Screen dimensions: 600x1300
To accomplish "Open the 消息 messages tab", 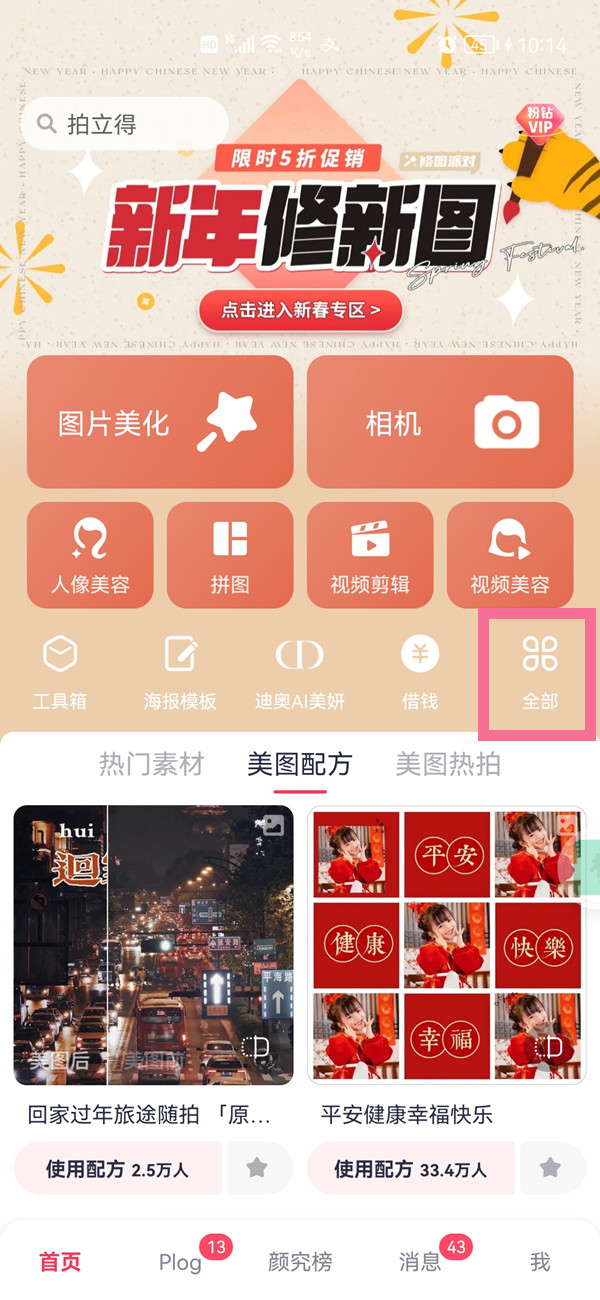I will (x=420, y=1262).
